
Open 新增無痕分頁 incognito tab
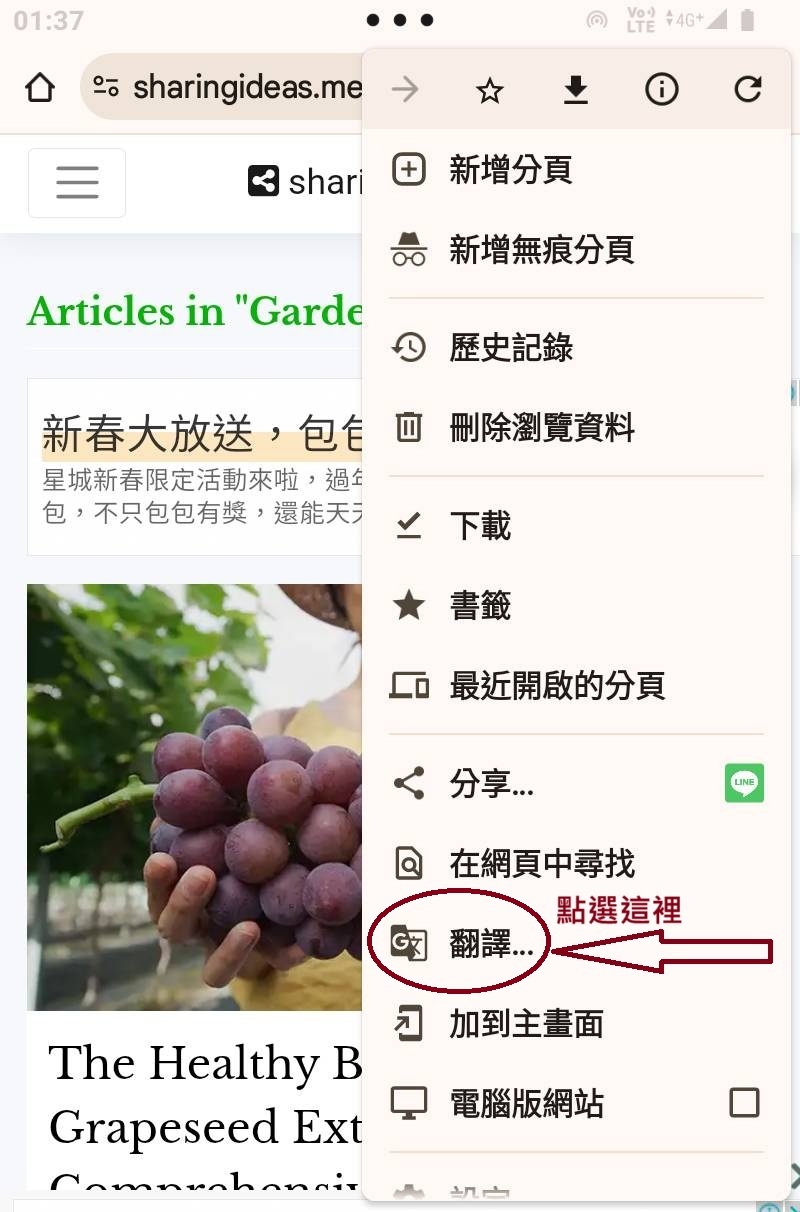540,250
